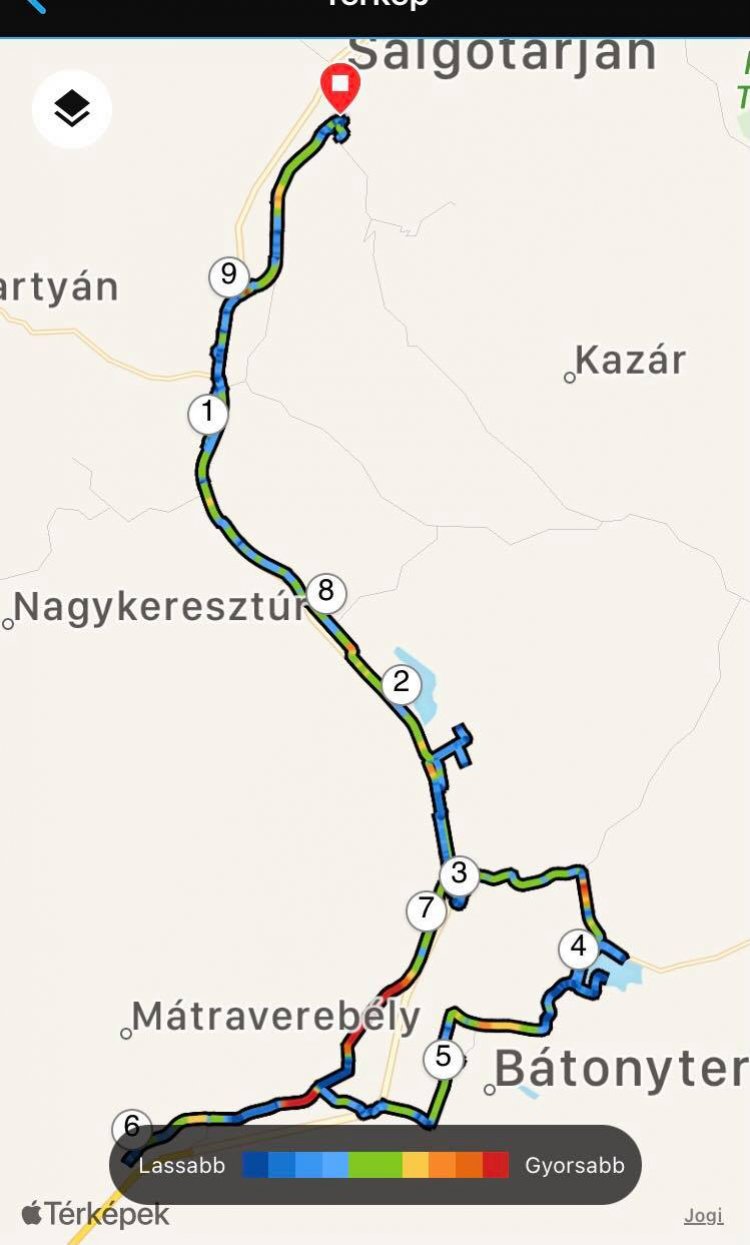Open the map layers selector

pos(72,109)
